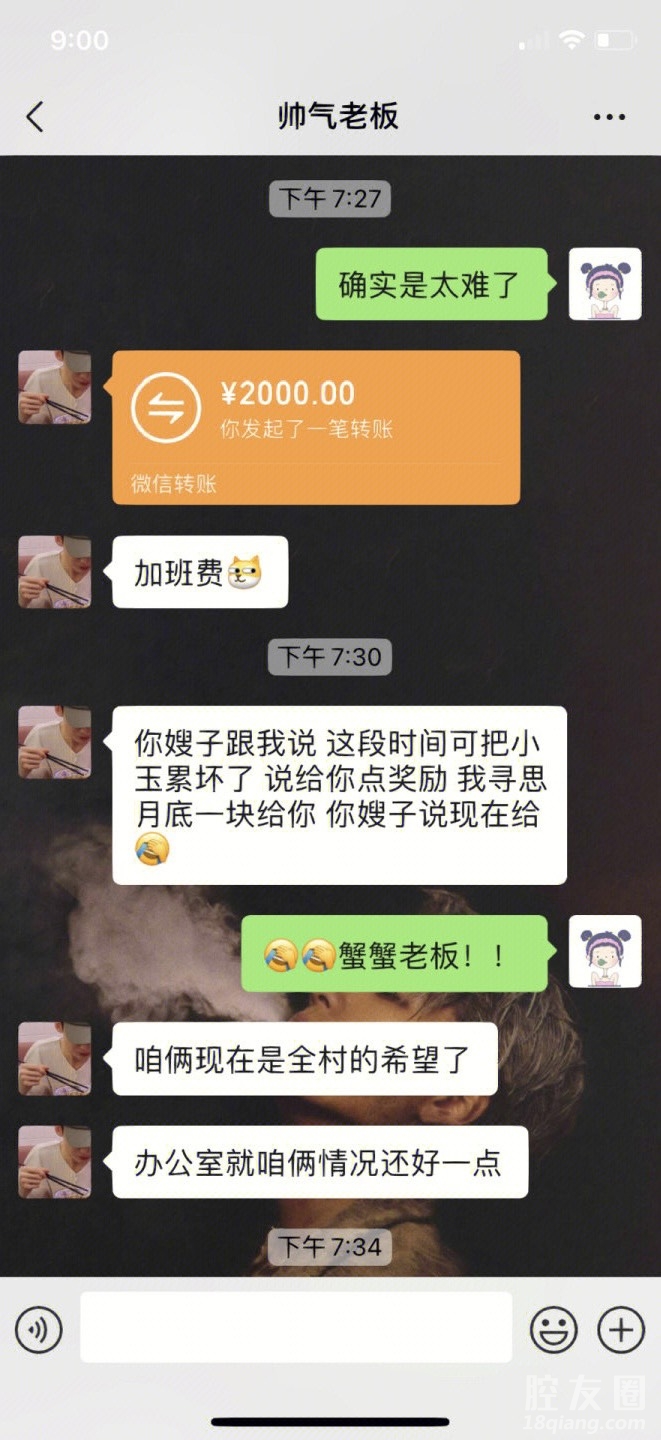Switch to voice message input
The width and height of the screenshot is (661, 1440).
pyautogui.click(x=39, y=1330)
